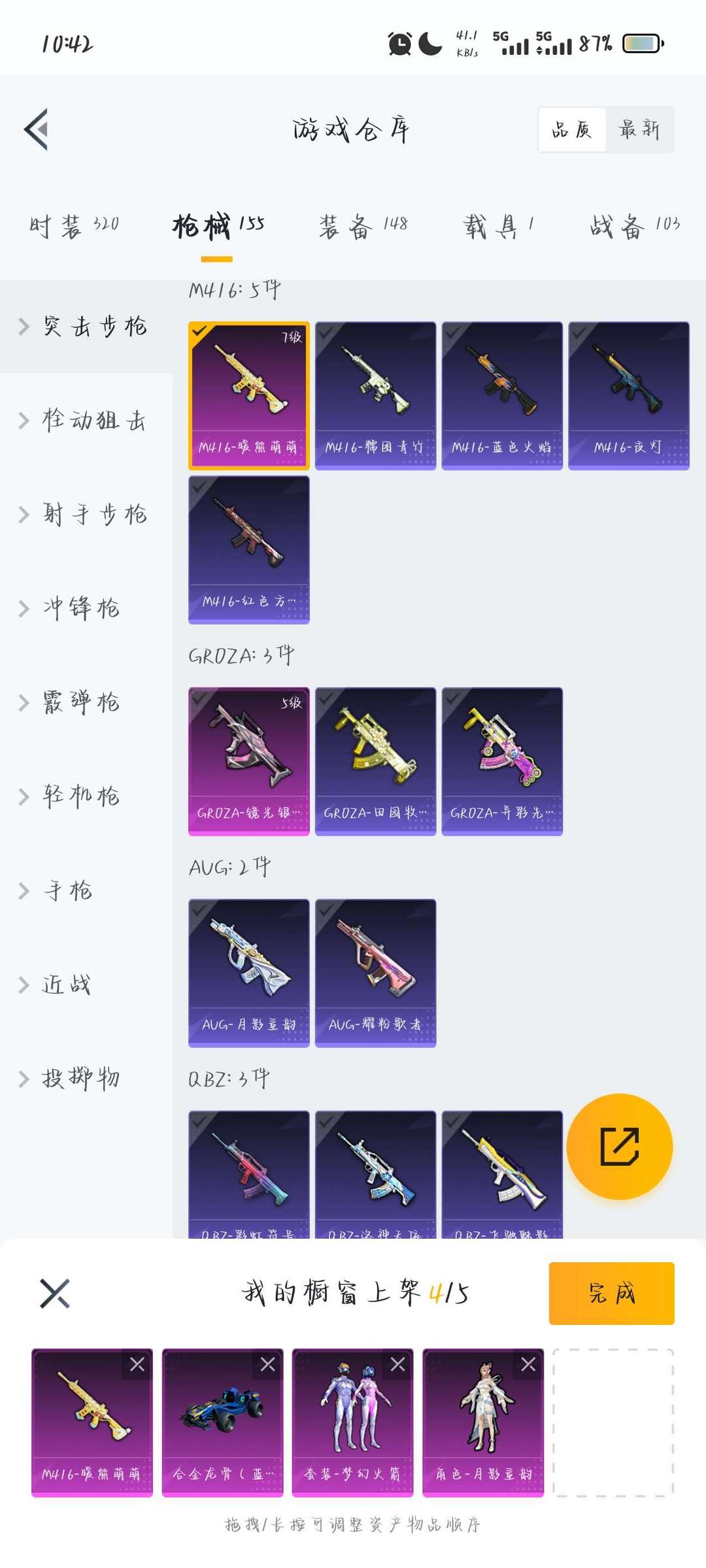Remove 角色-月影玄韵 from the showcase
706x1568 pixels.
pos(528,1364)
